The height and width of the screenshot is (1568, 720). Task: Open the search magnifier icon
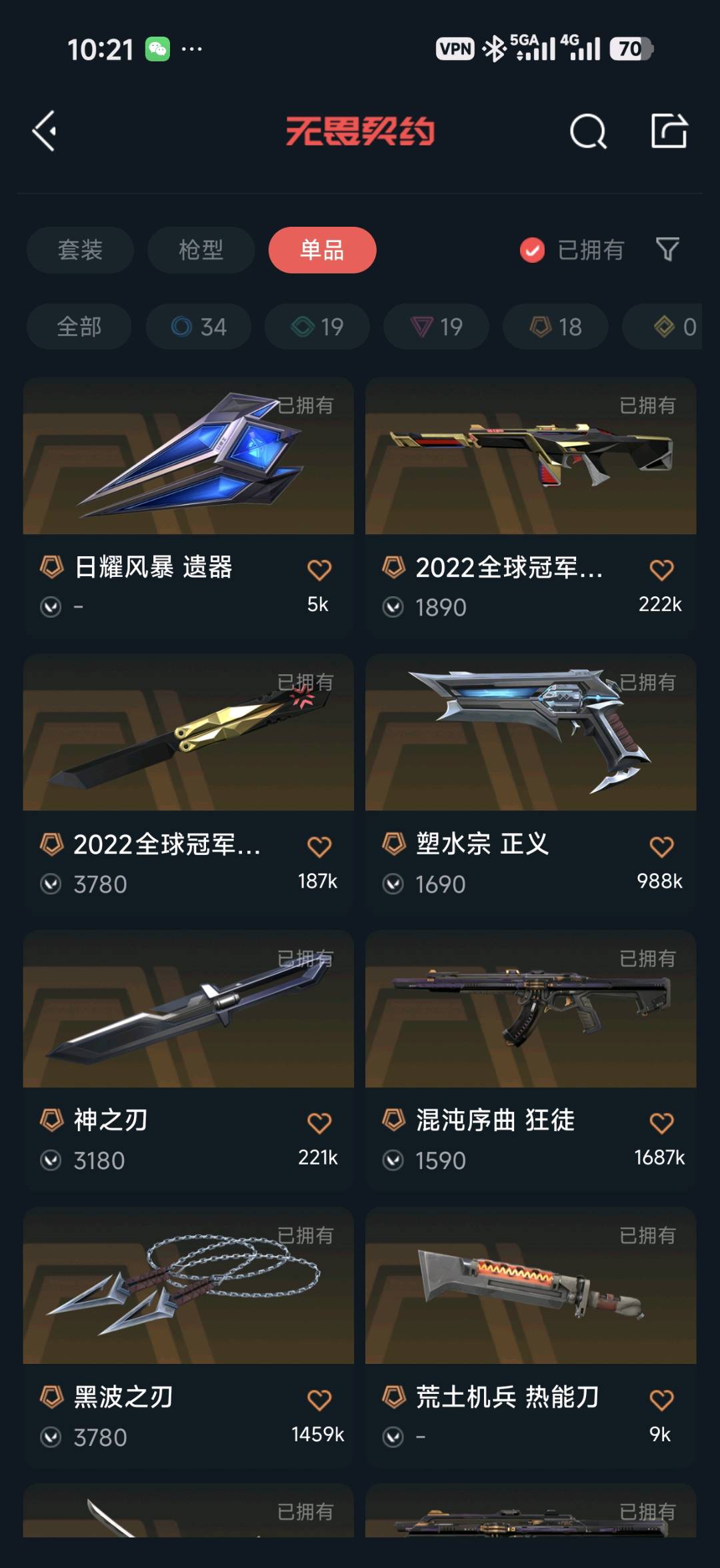[x=588, y=131]
